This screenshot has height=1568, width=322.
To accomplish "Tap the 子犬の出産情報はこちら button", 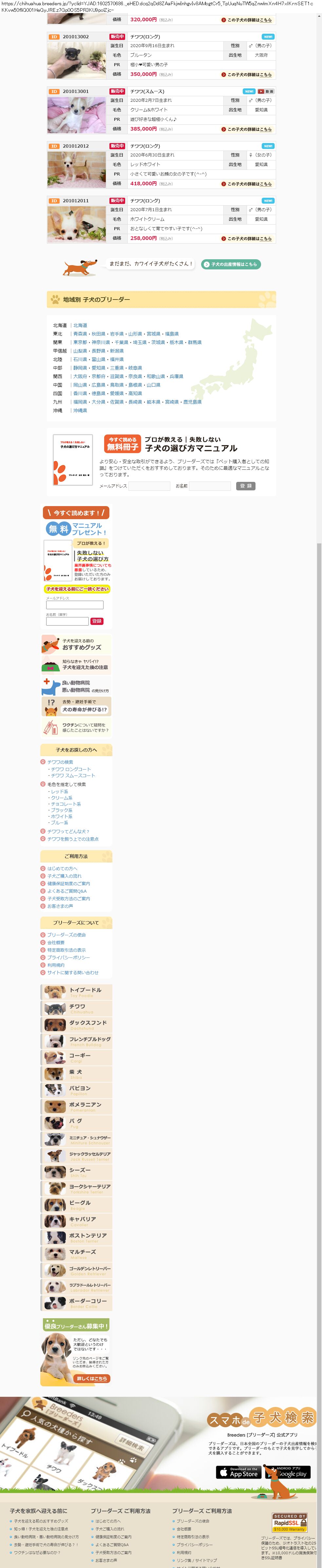I will 231,264.
